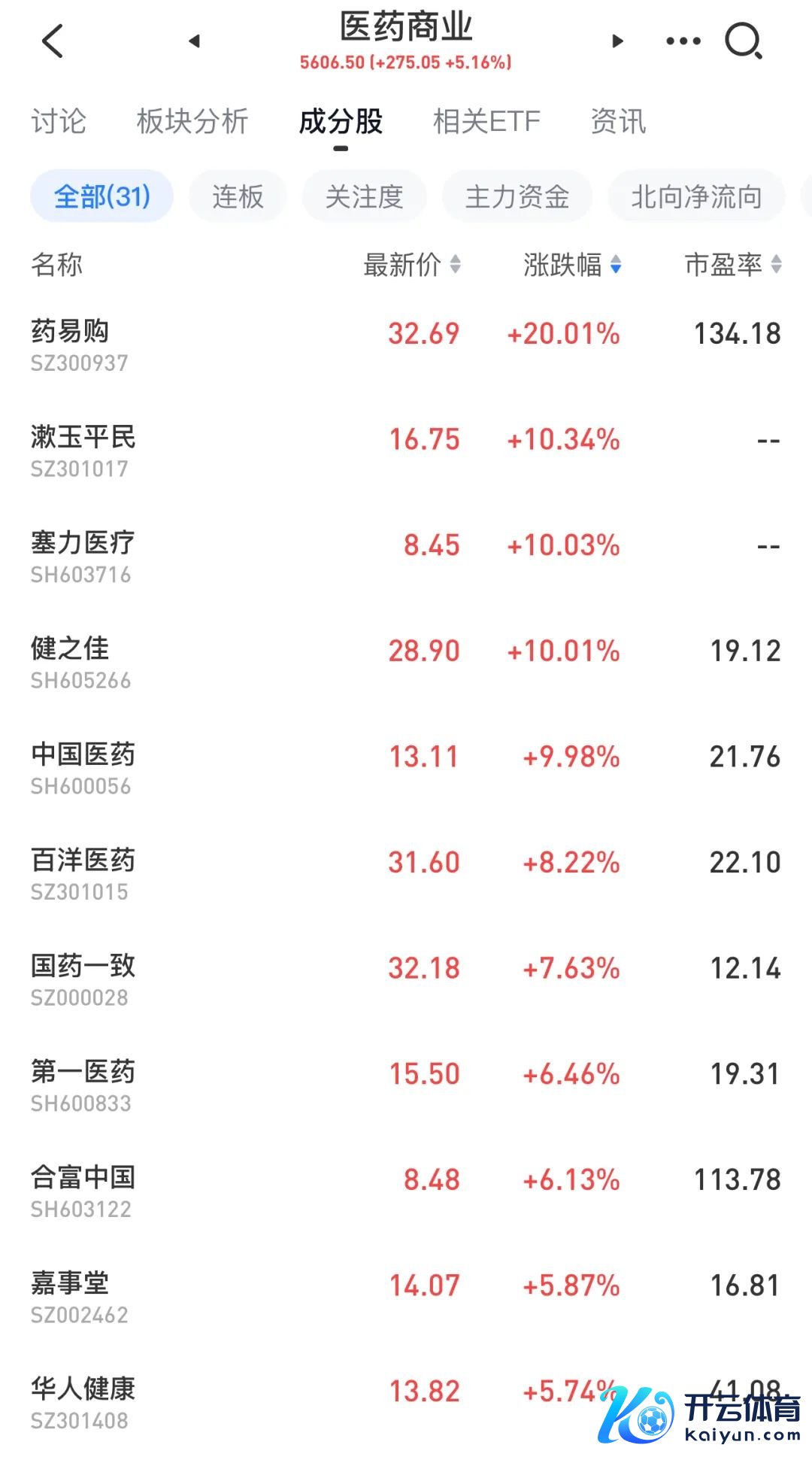Filter by 主力资金 chip
The image size is (812, 1460).
click(x=517, y=196)
